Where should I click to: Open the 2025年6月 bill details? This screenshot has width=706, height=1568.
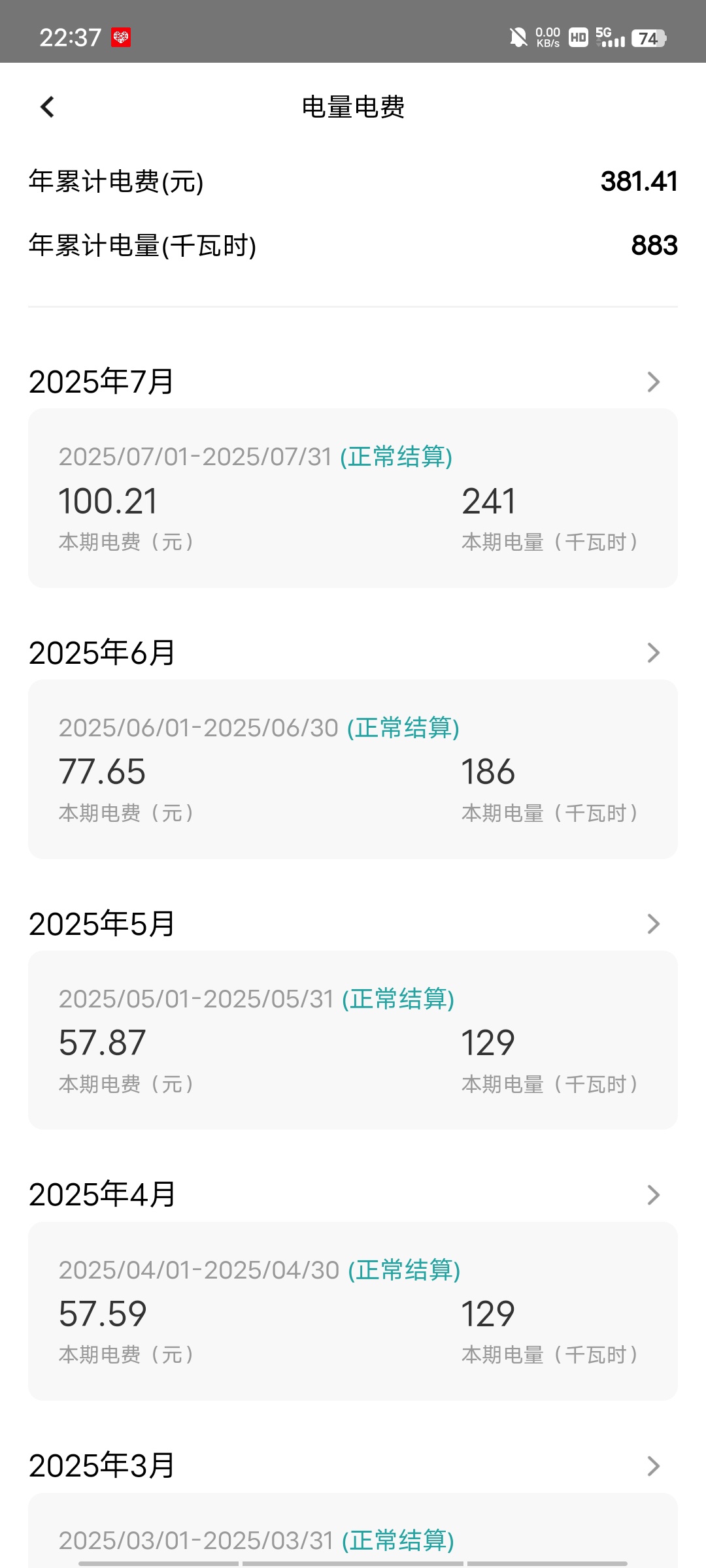point(652,653)
